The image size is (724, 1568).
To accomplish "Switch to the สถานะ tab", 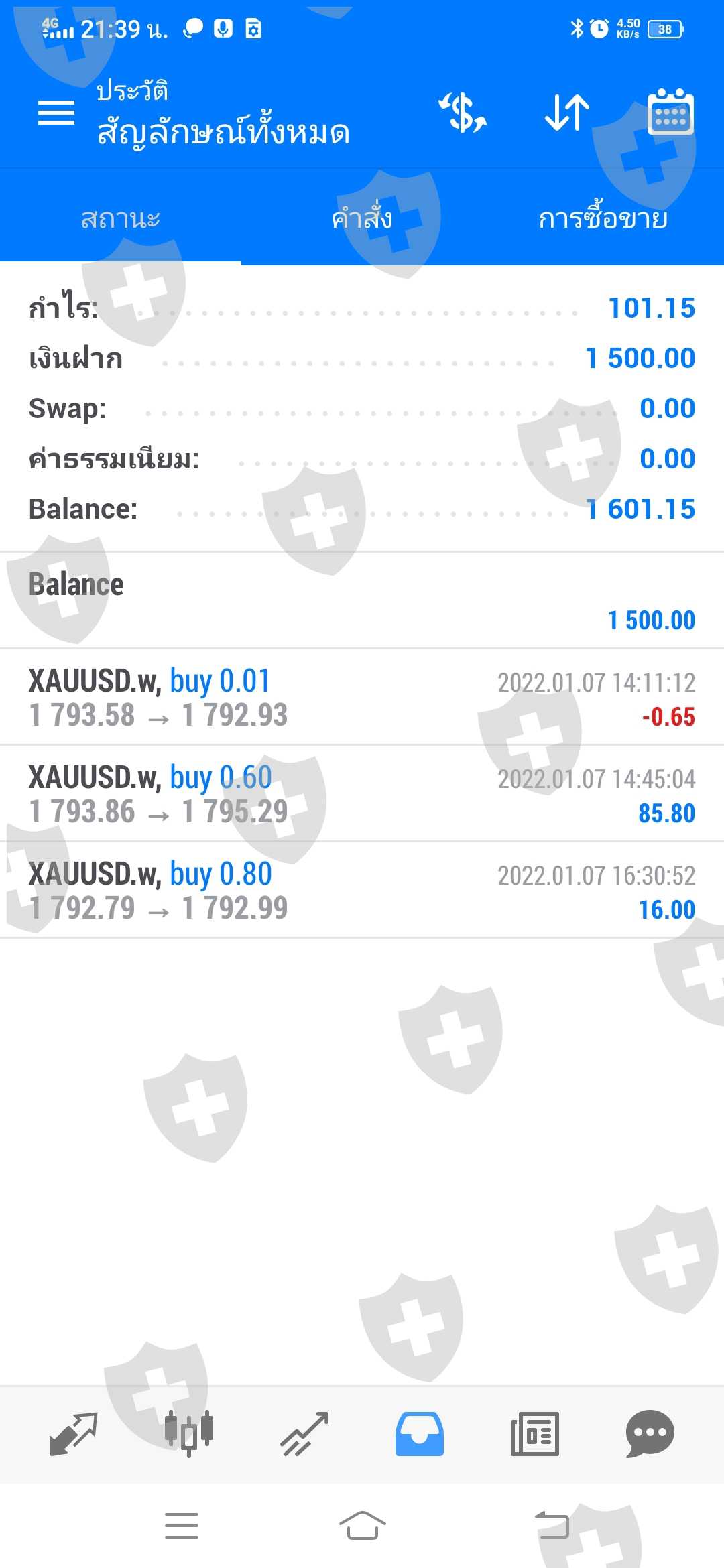I will 121,218.
